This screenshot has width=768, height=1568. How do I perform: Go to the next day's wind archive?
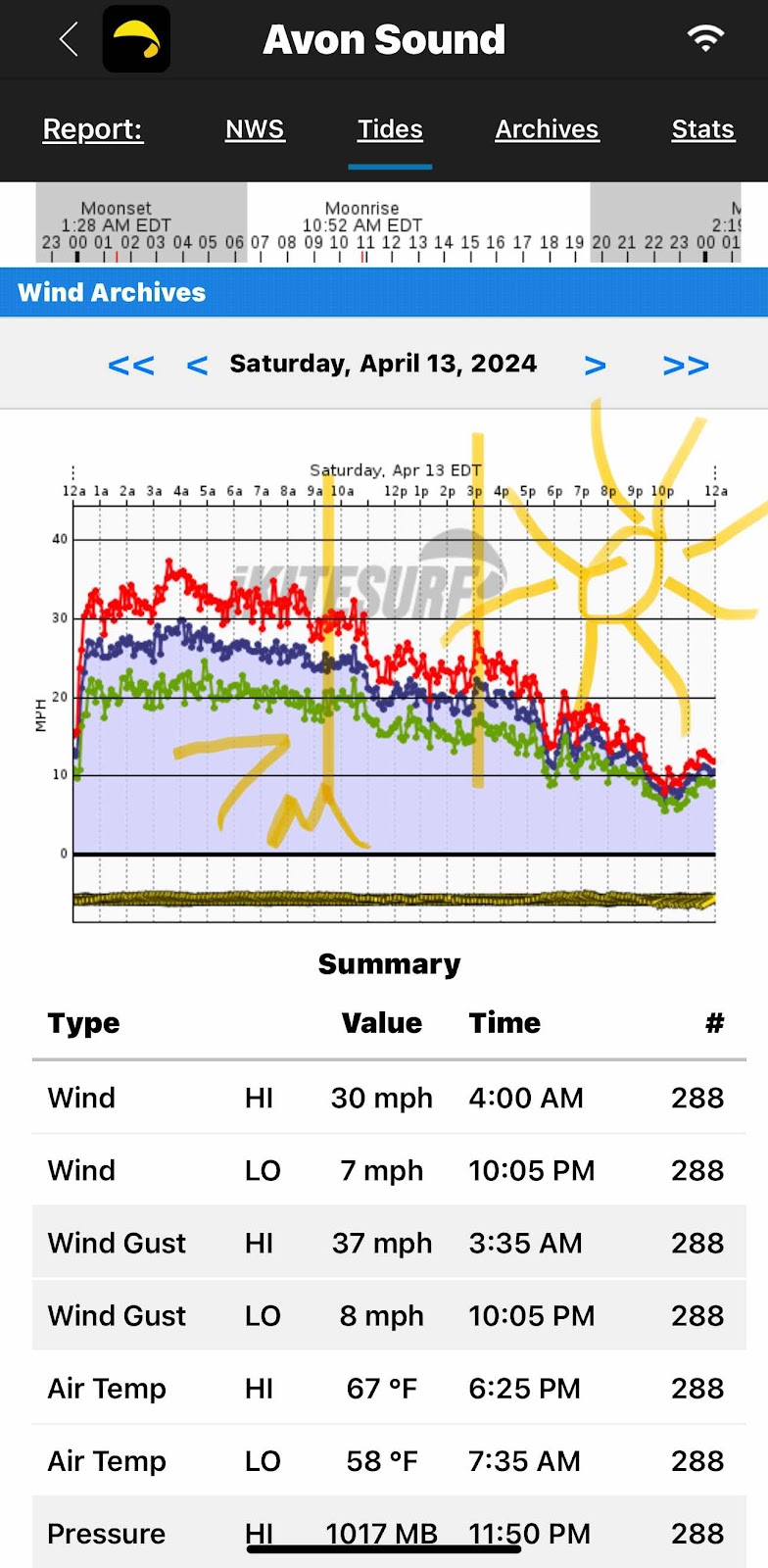(x=595, y=366)
